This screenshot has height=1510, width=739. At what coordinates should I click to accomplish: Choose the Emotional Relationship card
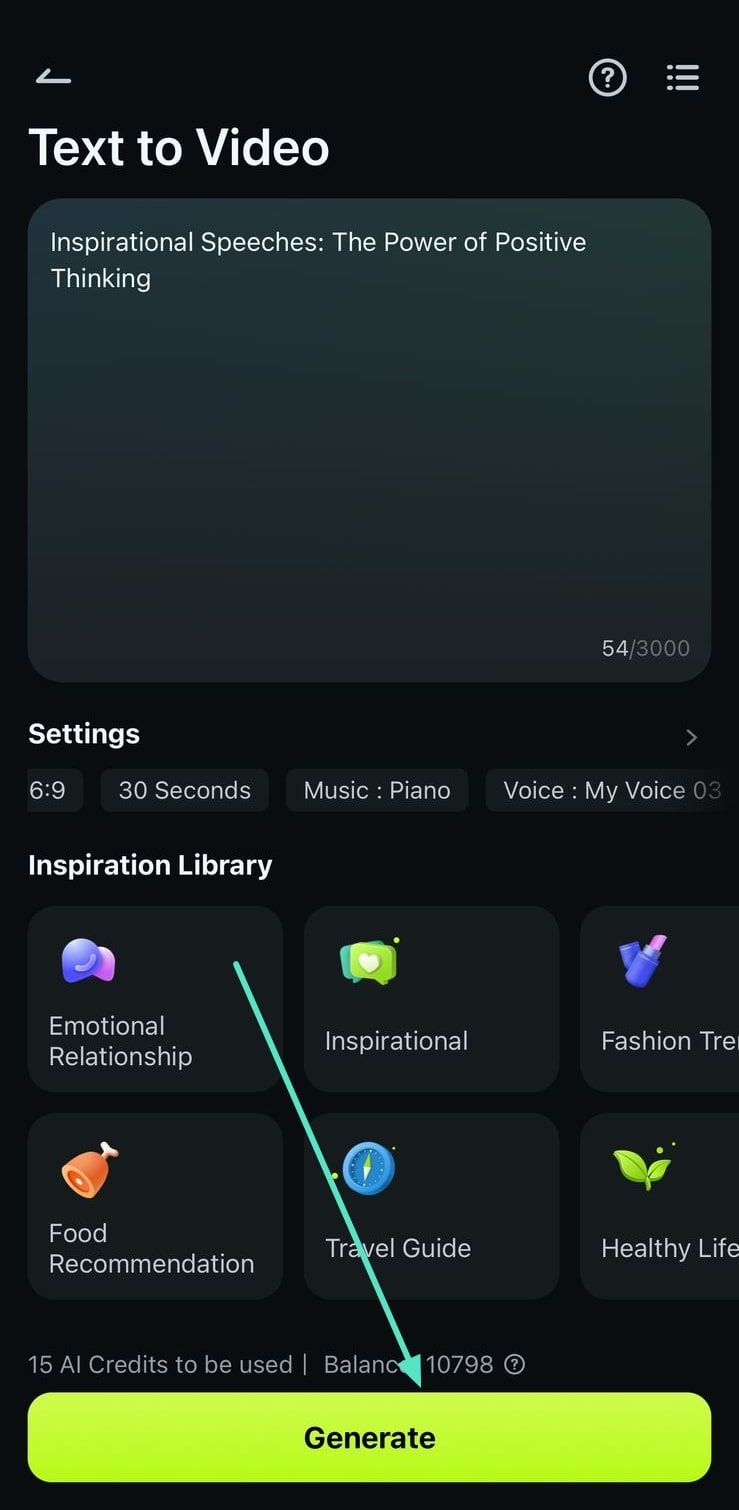pyautogui.click(x=155, y=998)
